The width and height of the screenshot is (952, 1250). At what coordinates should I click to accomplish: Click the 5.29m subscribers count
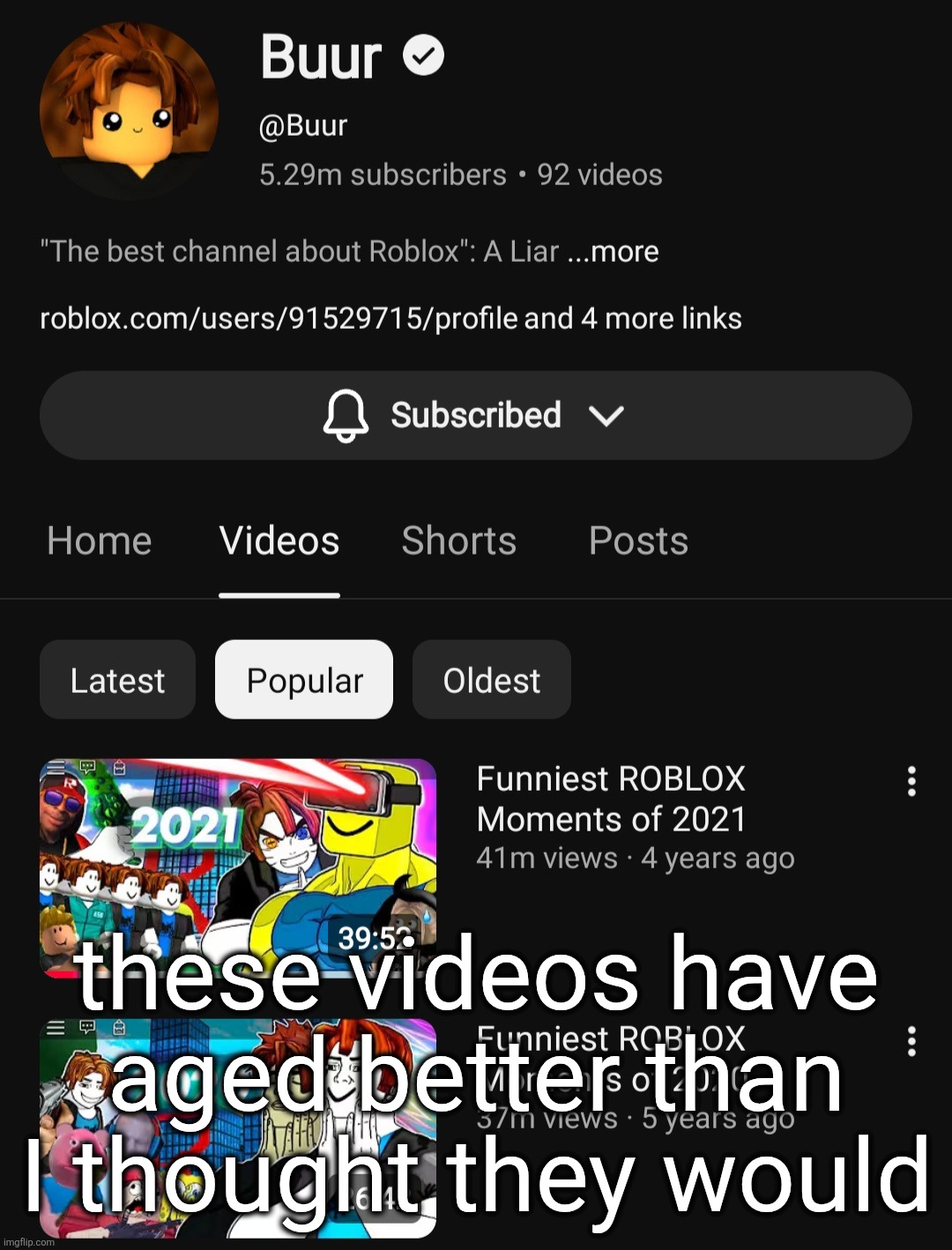pos(379,175)
